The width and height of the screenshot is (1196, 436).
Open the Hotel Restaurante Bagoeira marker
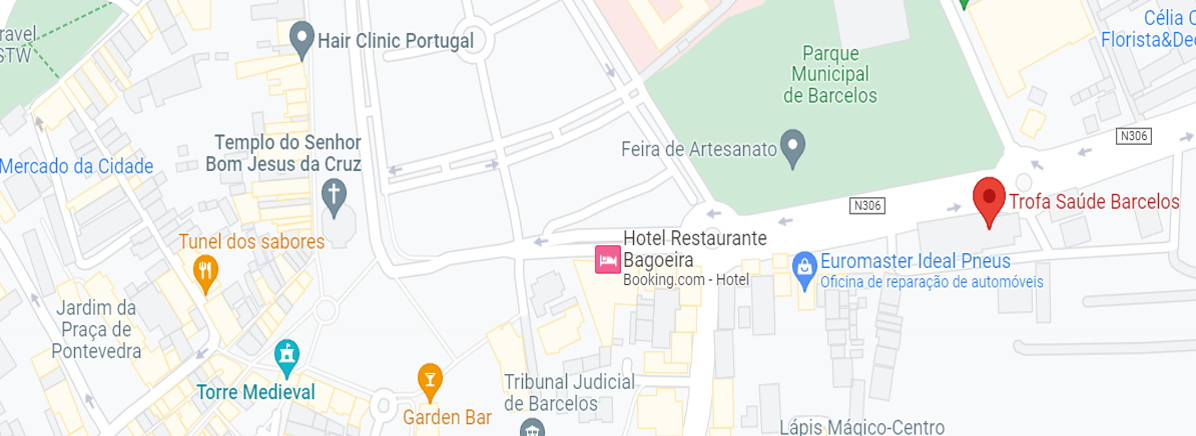coord(606,260)
